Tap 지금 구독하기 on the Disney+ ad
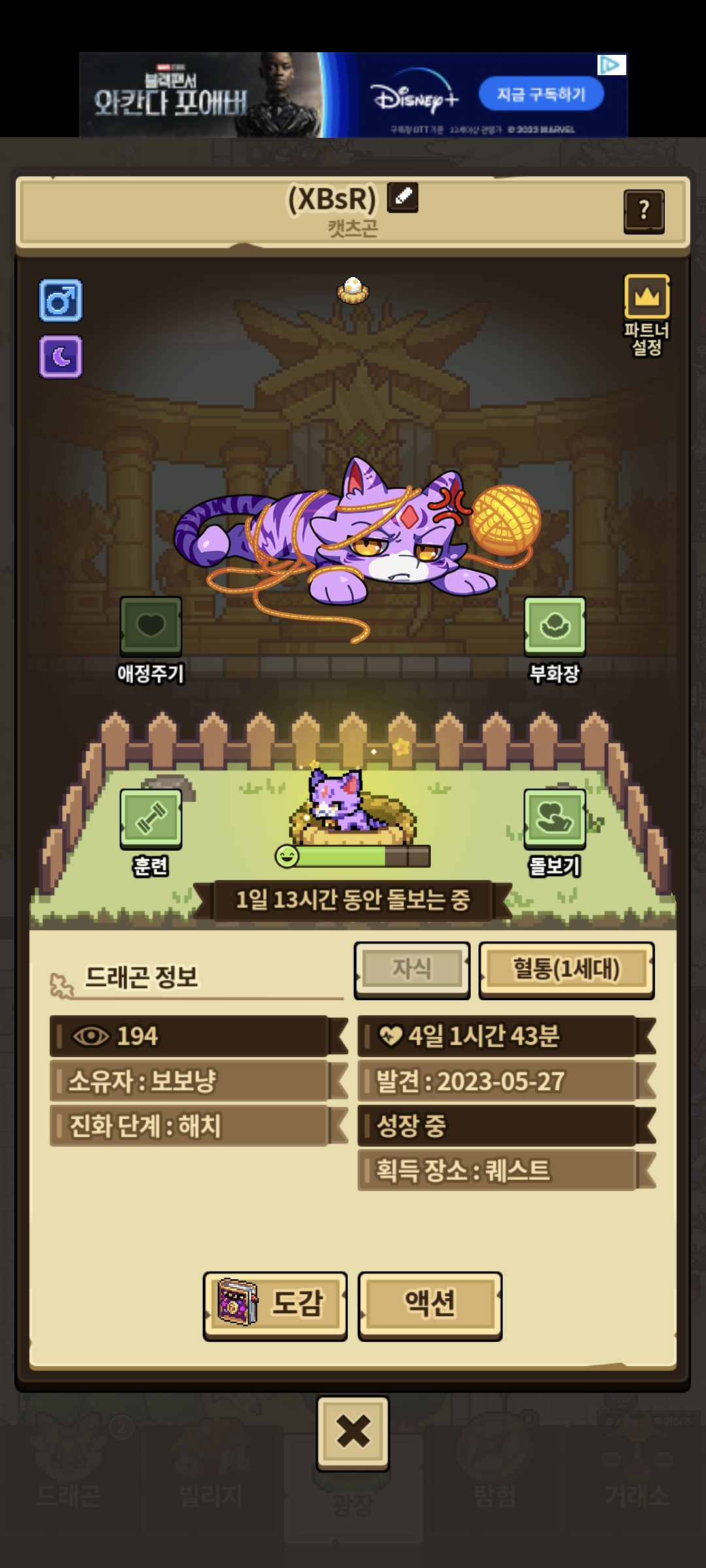 541,95
